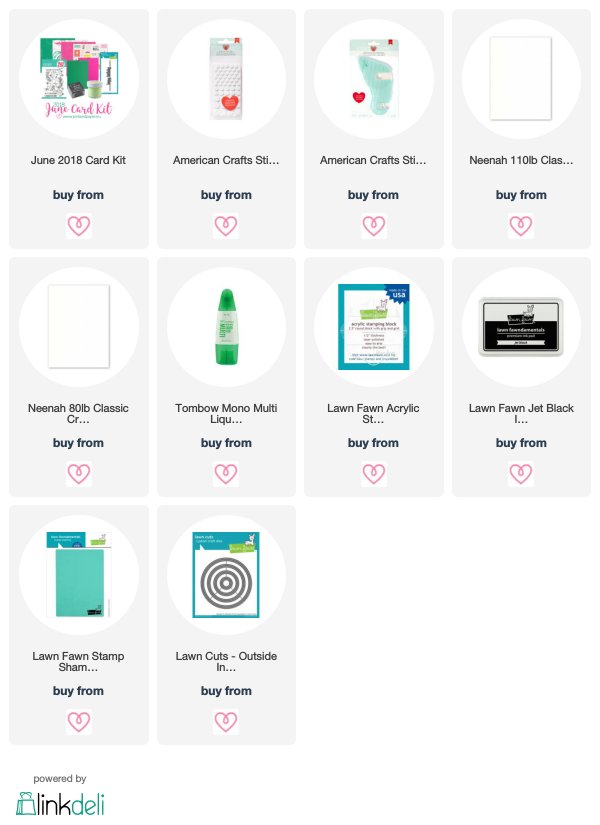Screen dimensions: 600x825
Task: Save Lawn Fawn Acrylic block with heart
Action: tap(374, 474)
